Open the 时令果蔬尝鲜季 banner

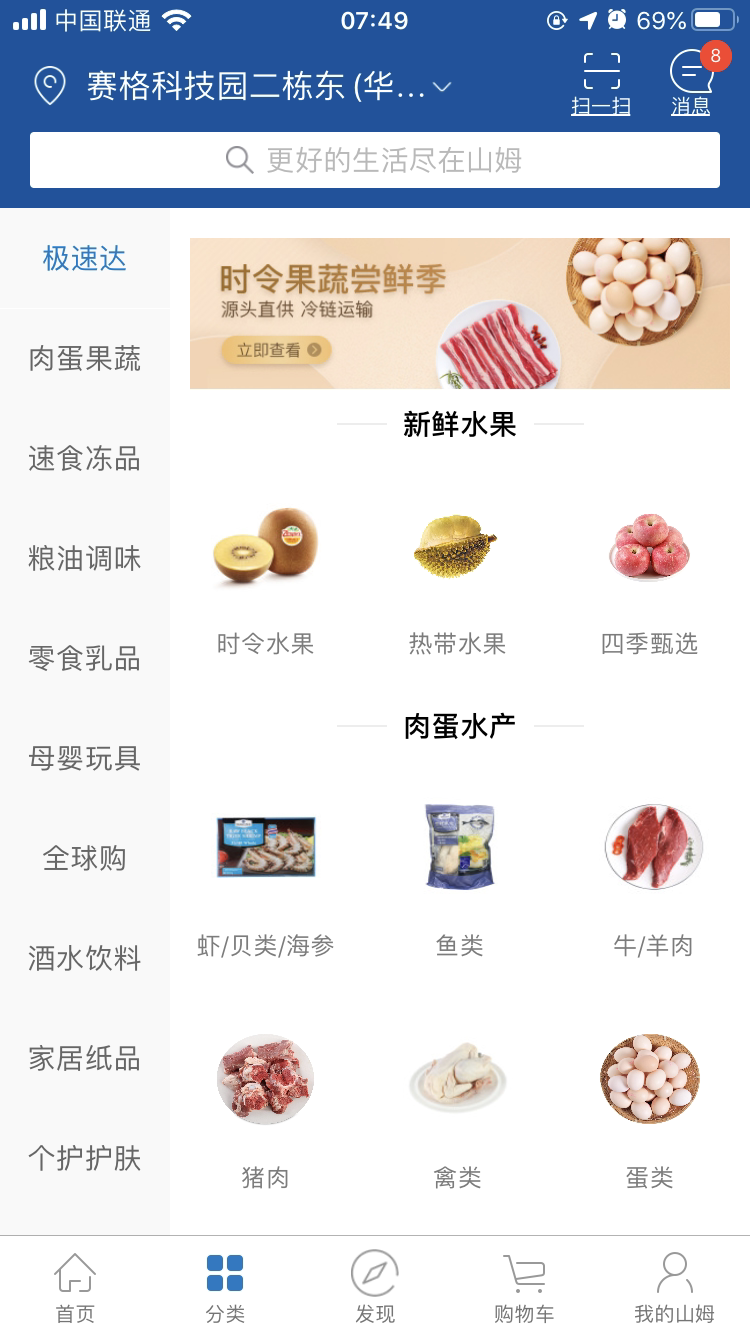(460, 313)
